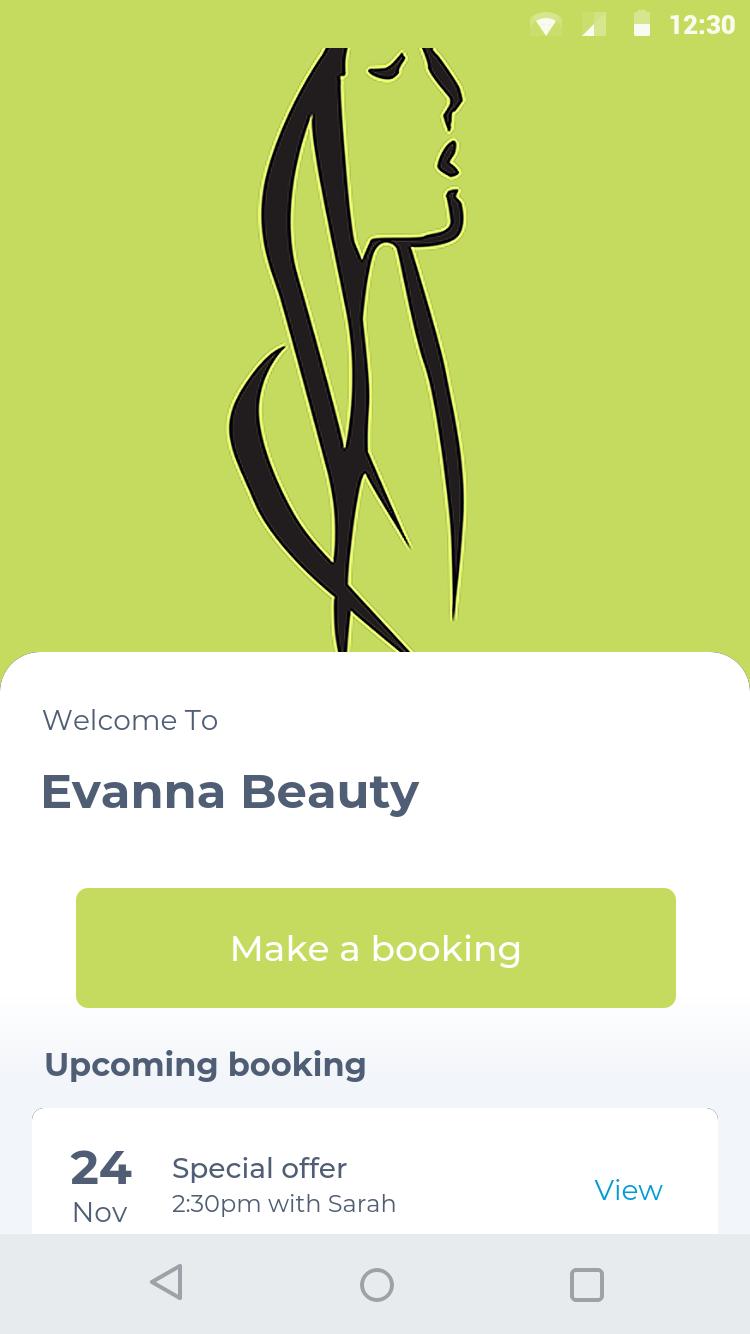Go back using the system back button
Viewport: 750px width, 1334px height.
coord(167,1283)
